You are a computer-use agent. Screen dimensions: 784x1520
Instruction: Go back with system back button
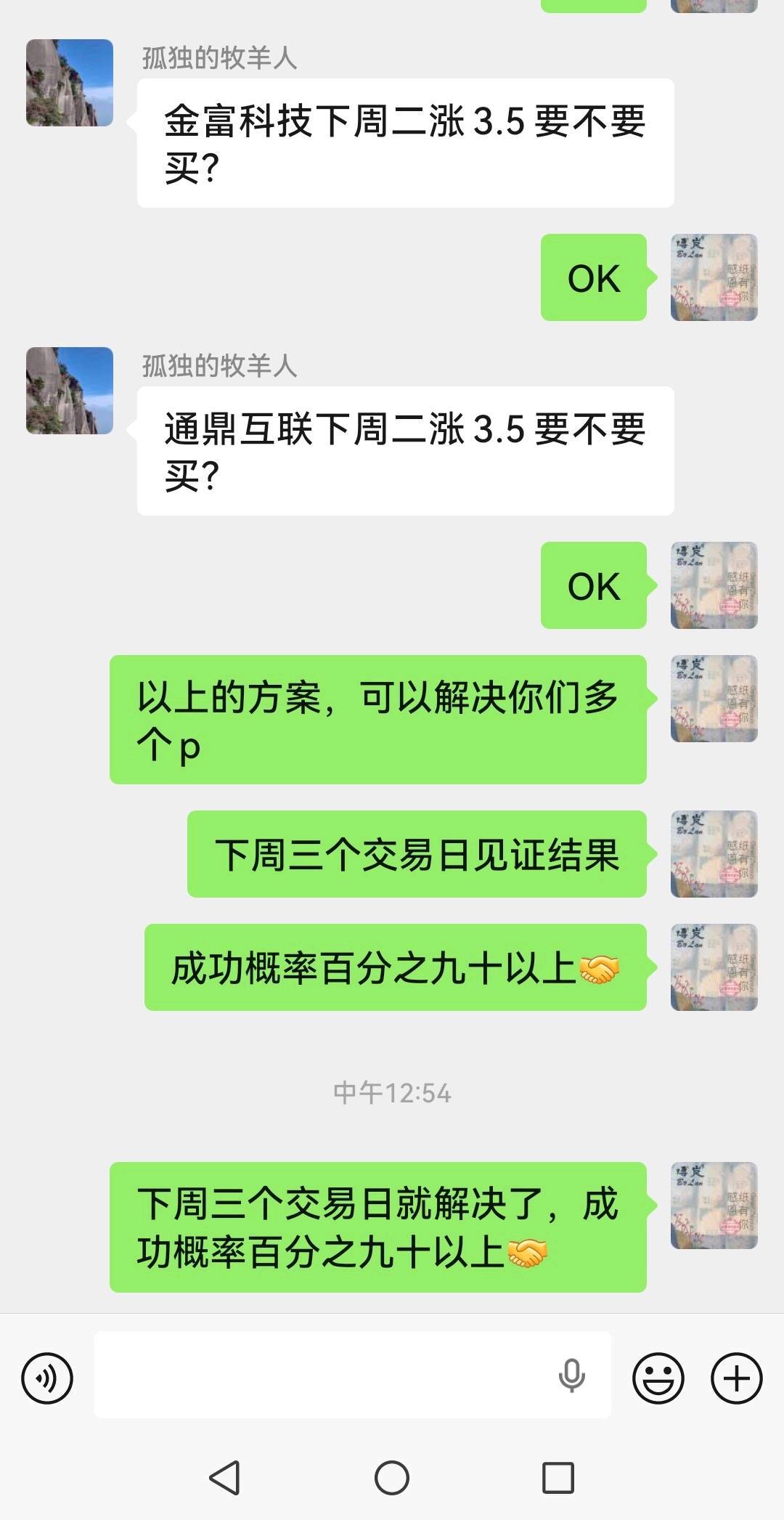pos(224,1477)
